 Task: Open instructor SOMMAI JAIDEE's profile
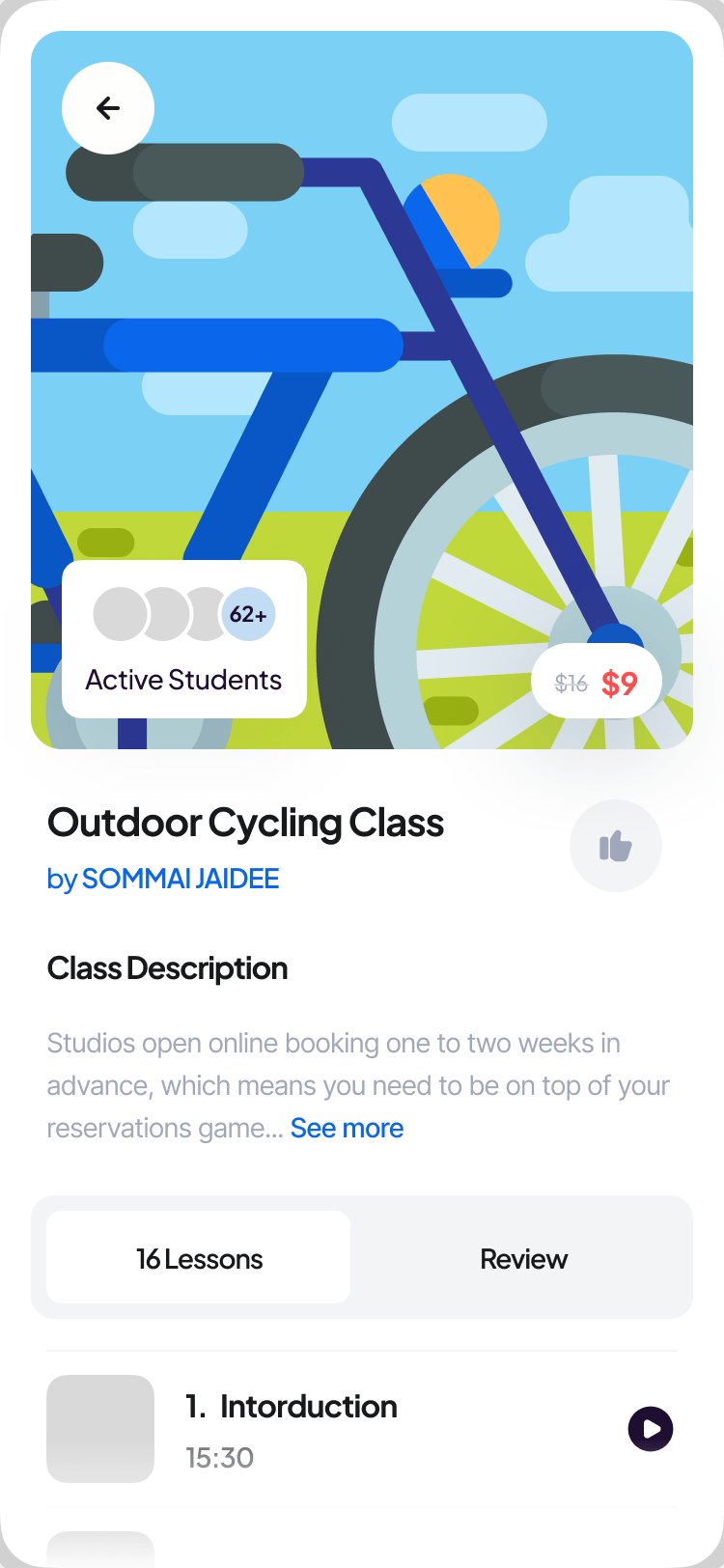pos(180,879)
